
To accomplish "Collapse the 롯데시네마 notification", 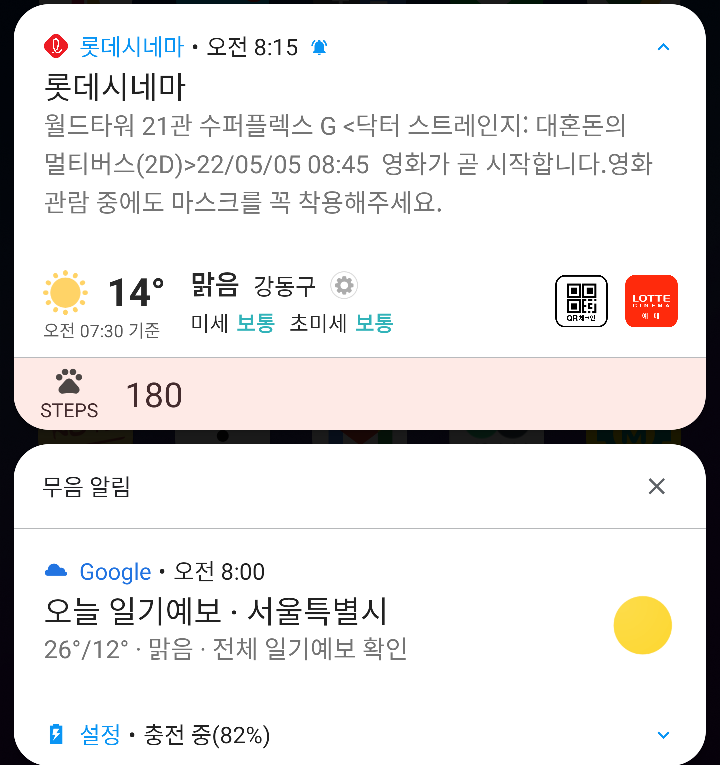I will pos(663,47).
